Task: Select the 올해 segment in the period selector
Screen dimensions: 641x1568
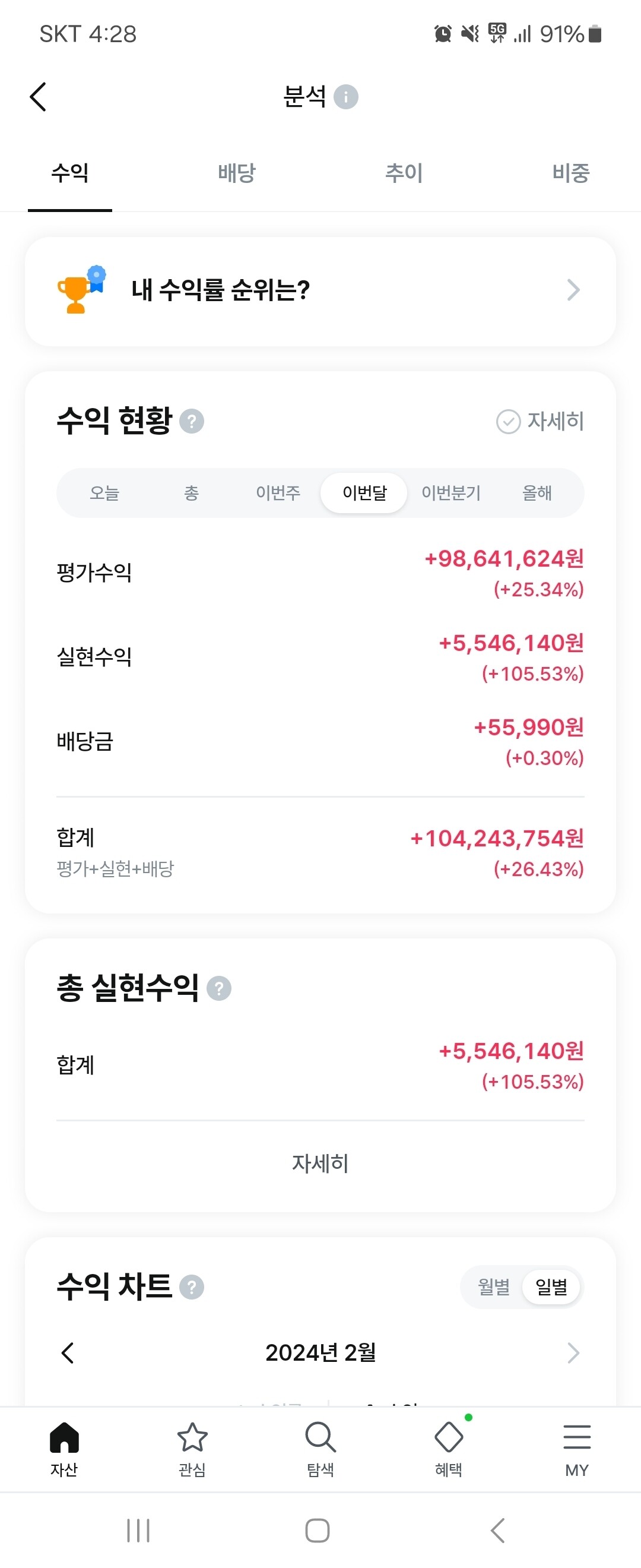Action: (538, 493)
